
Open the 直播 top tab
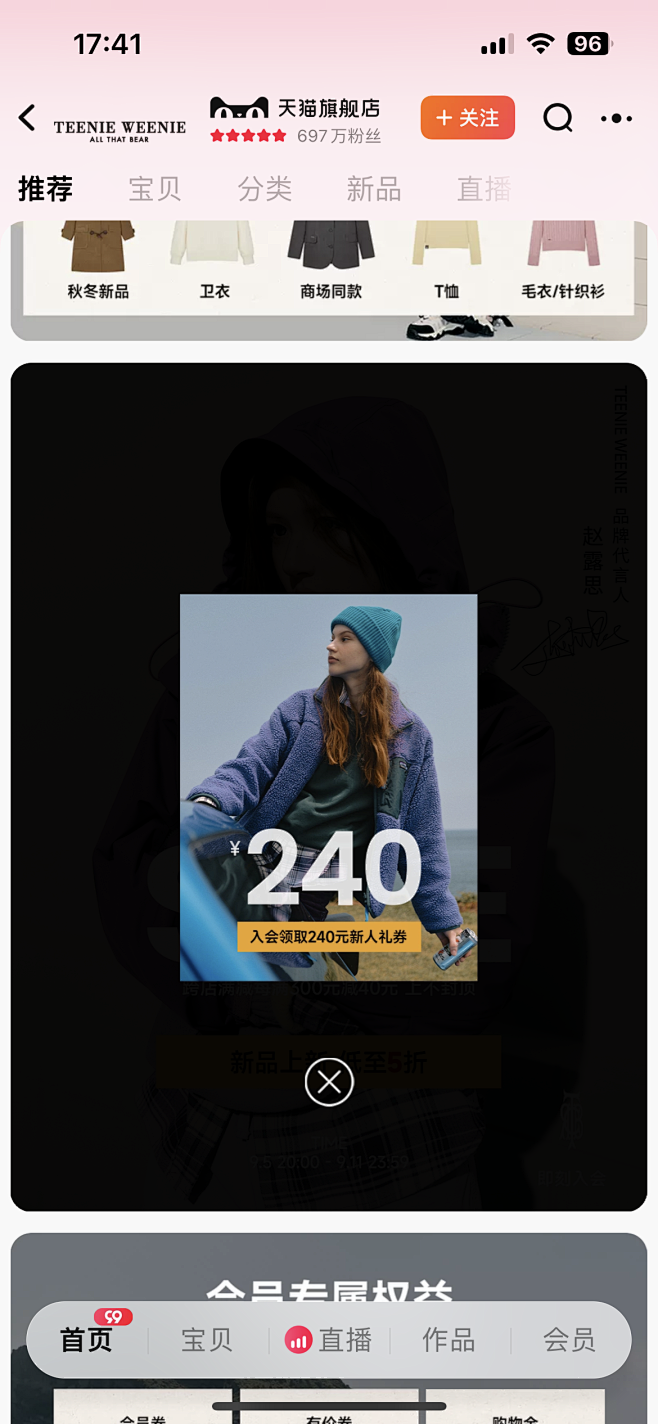483,188
